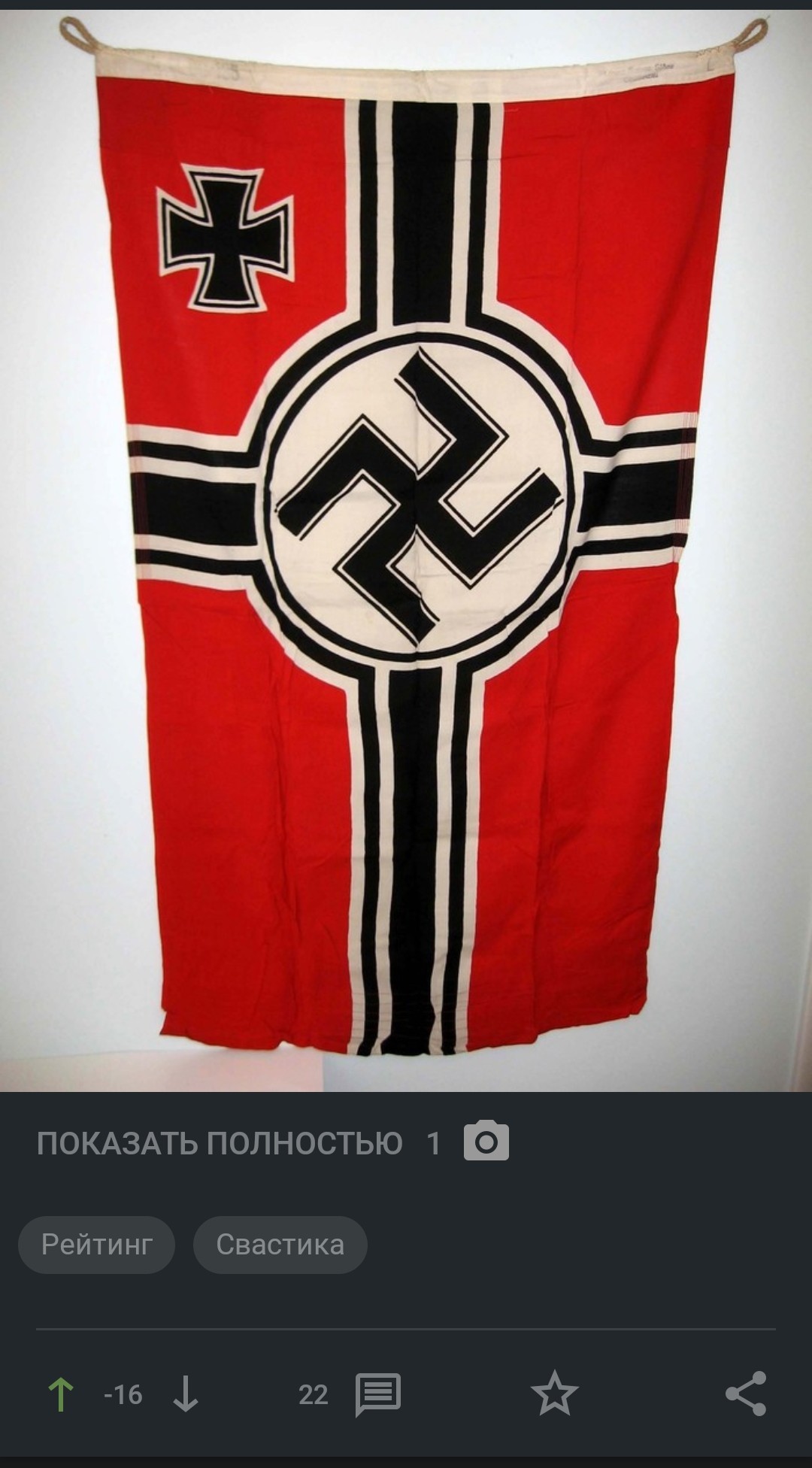Upvote the post with the green arrow
Screen dimensions: 812x1468
coord(61,1394)
